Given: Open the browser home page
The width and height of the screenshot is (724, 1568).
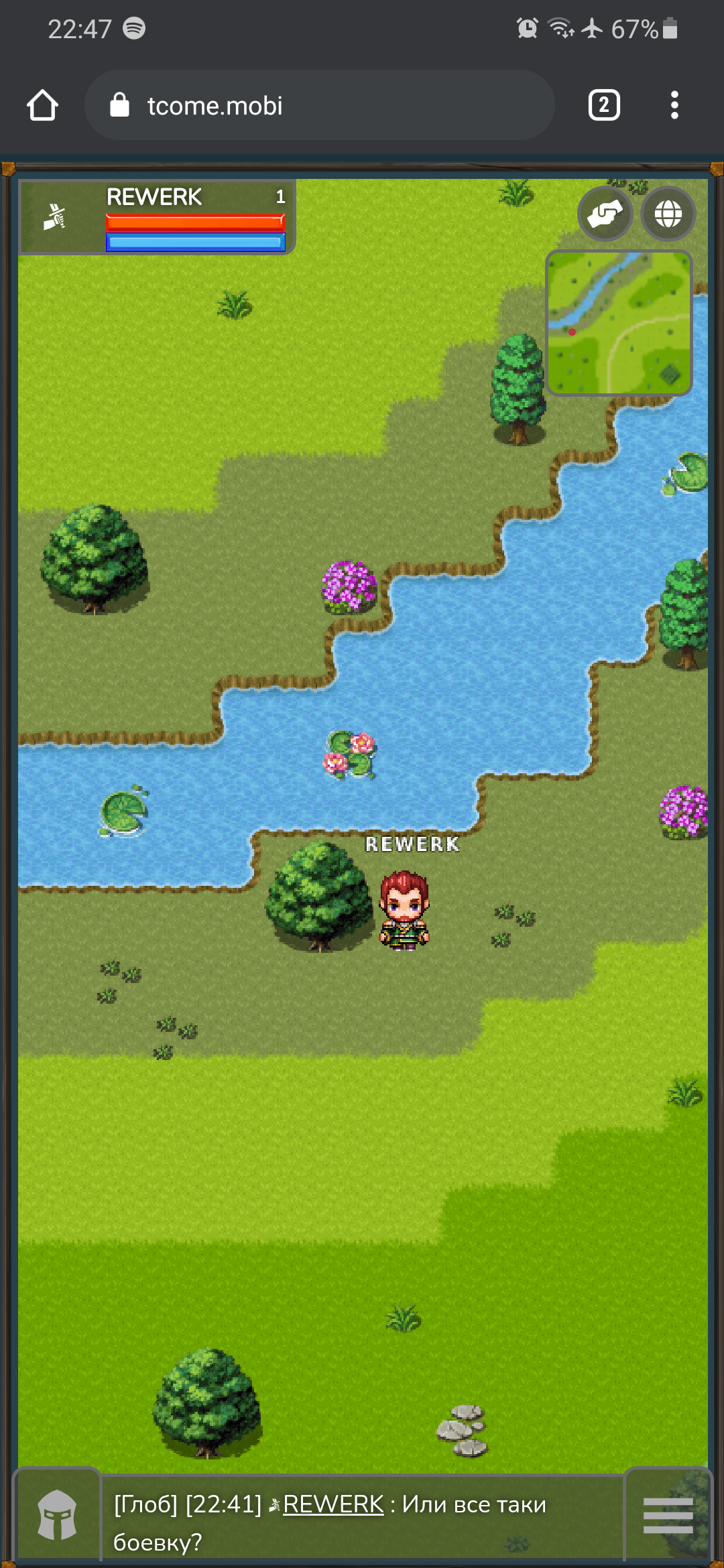Looking at the screenshot, I should 42,105.
